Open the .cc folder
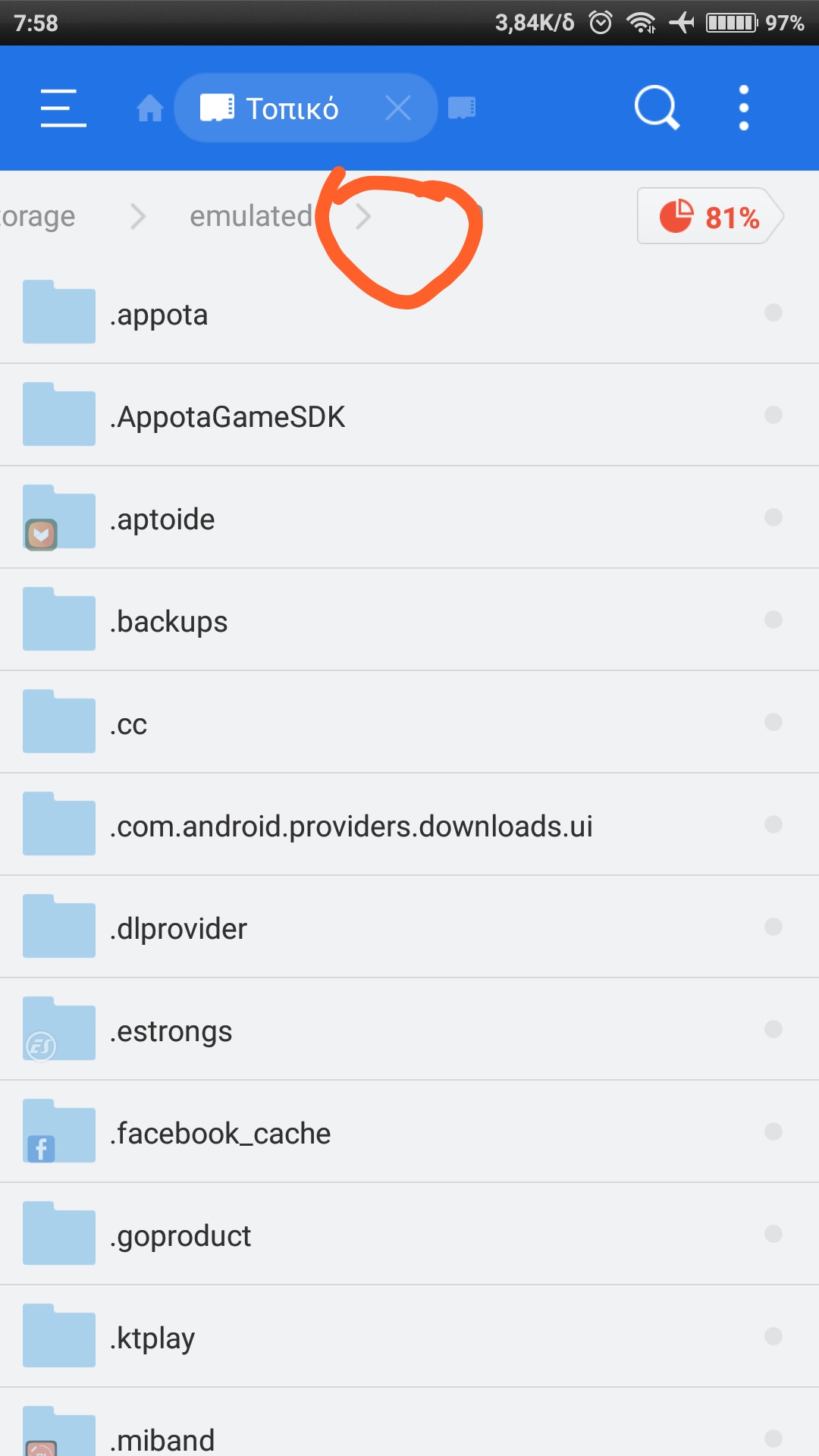Viewport: 819px width, 1456px height. click(x=409, y=723)
